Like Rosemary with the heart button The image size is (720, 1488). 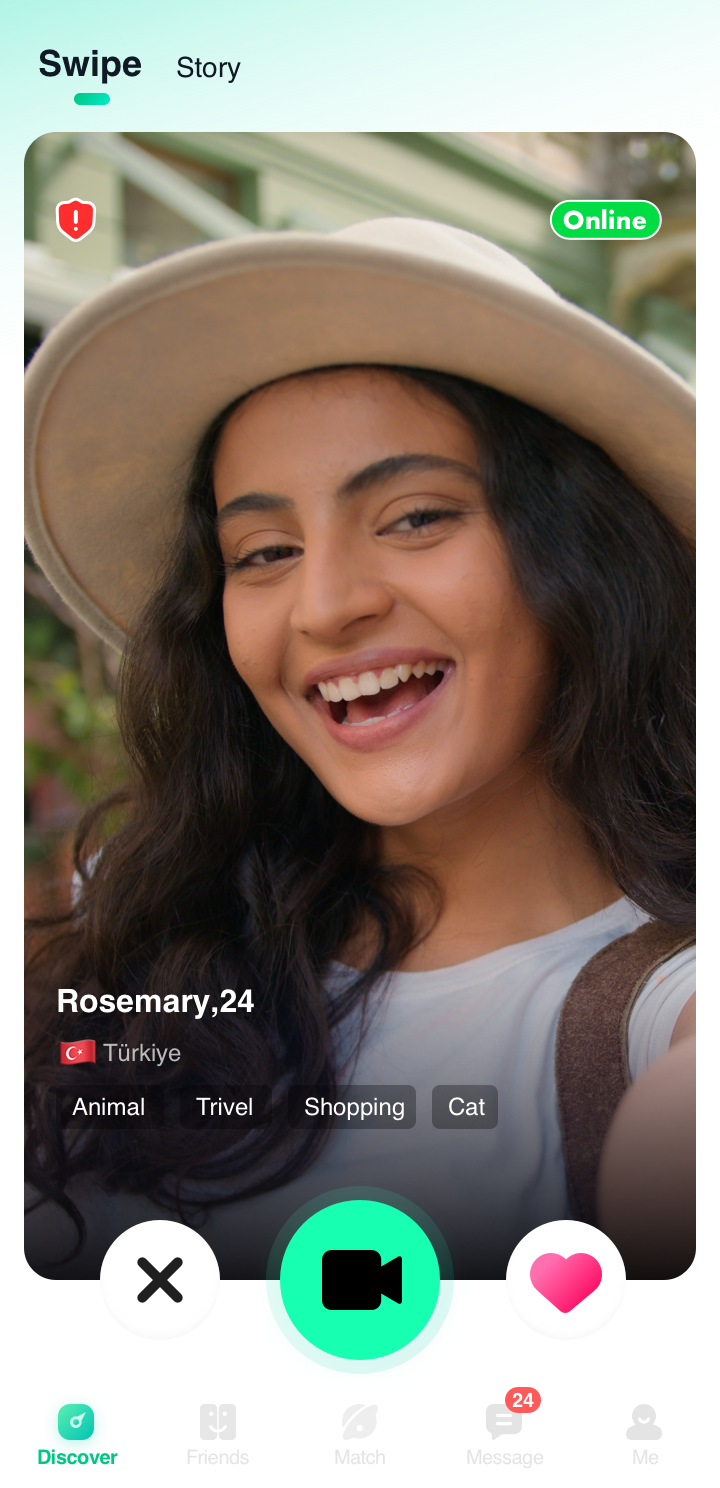(x=565, y=1278)
